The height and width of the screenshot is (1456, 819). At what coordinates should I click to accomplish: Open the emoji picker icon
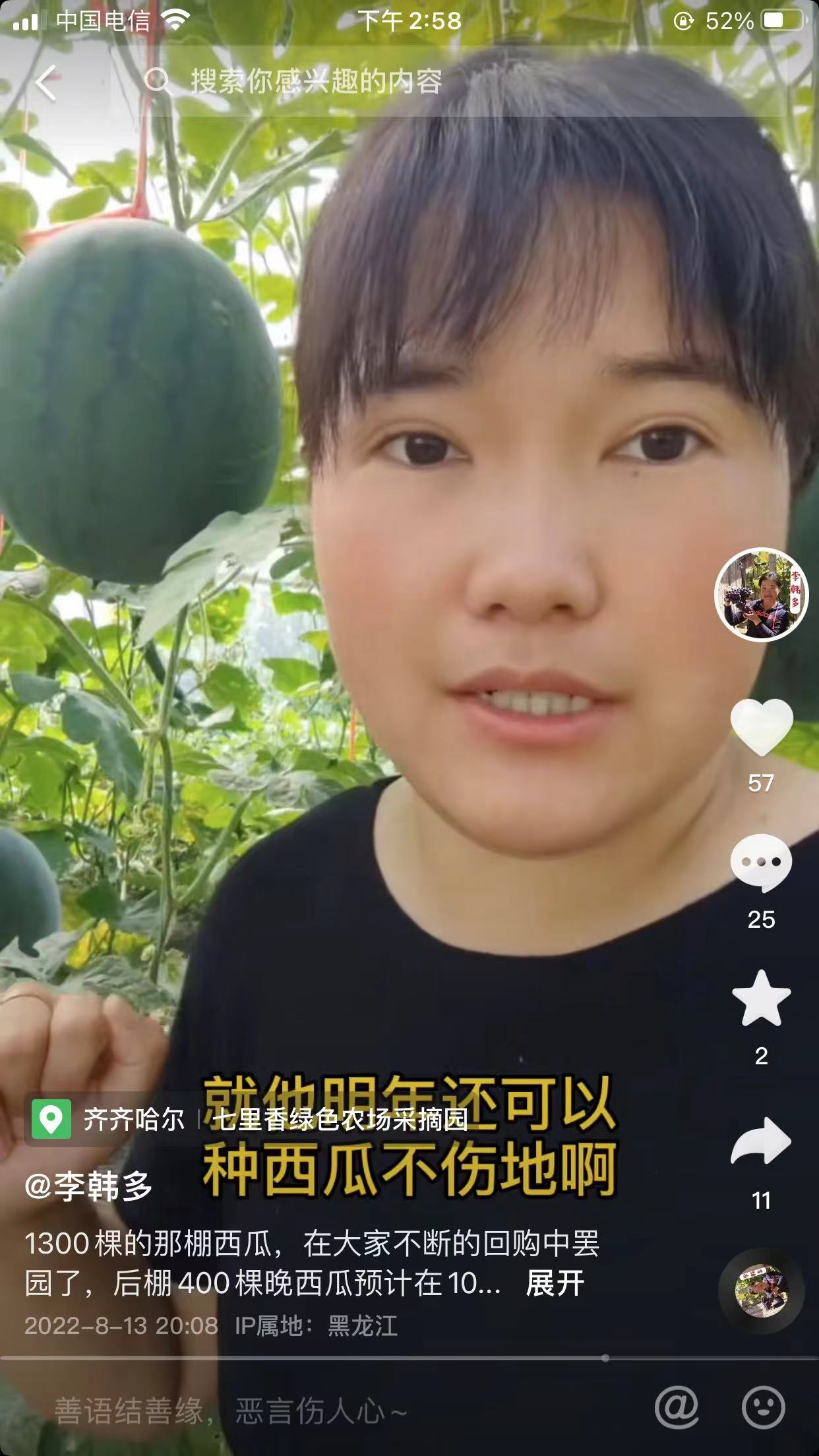(x=764, y=1407)
